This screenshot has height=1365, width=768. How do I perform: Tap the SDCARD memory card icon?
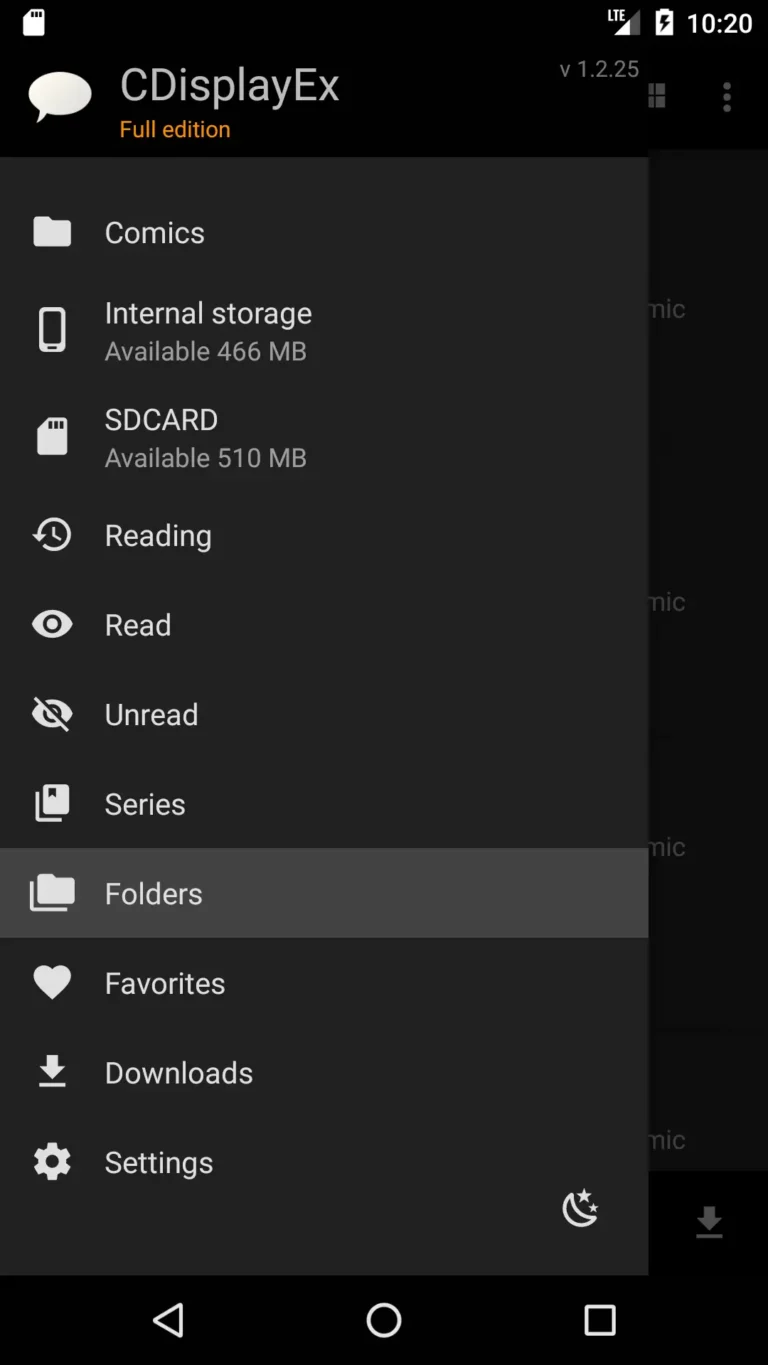coord(51,436)
